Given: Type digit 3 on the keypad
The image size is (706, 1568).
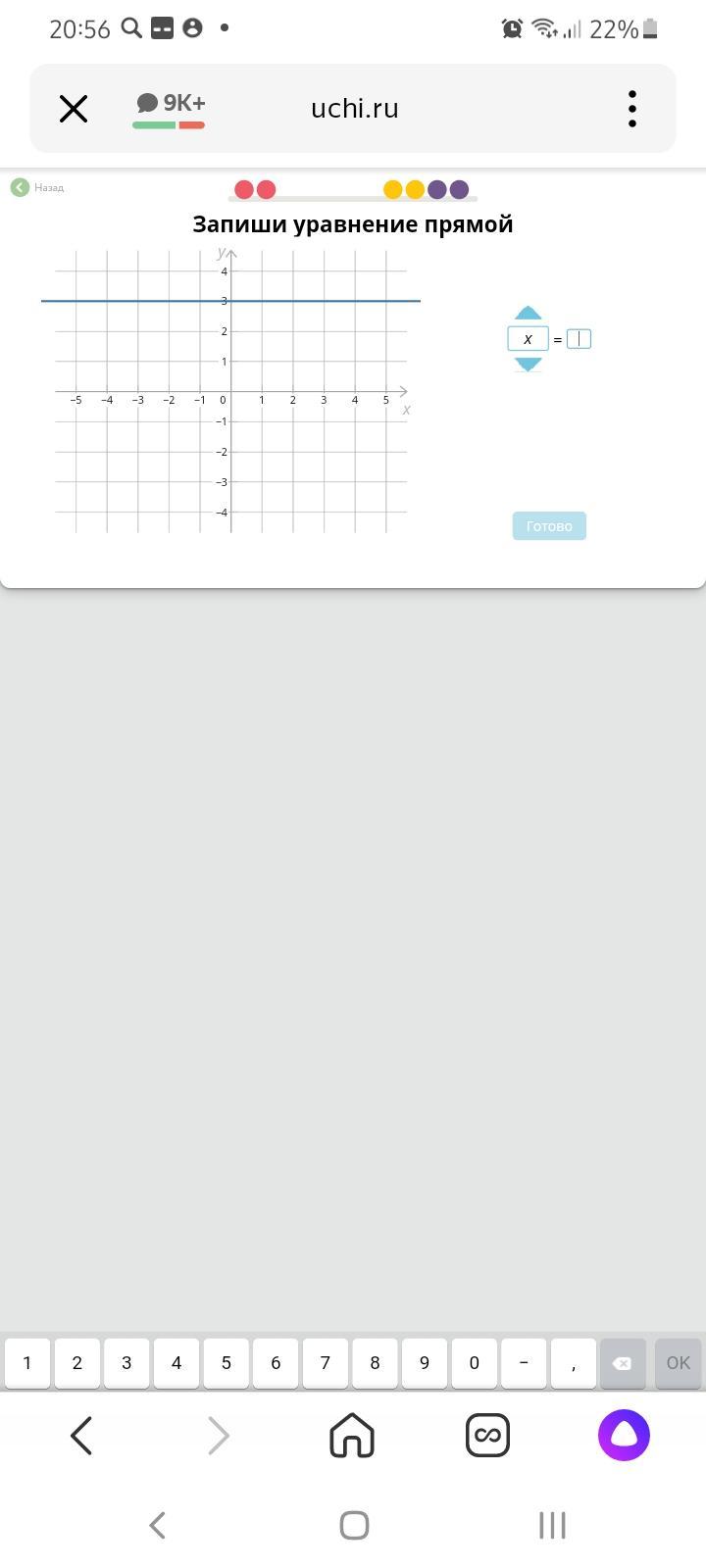Looking at the screenshot, I should click(x=126, y=1363).
